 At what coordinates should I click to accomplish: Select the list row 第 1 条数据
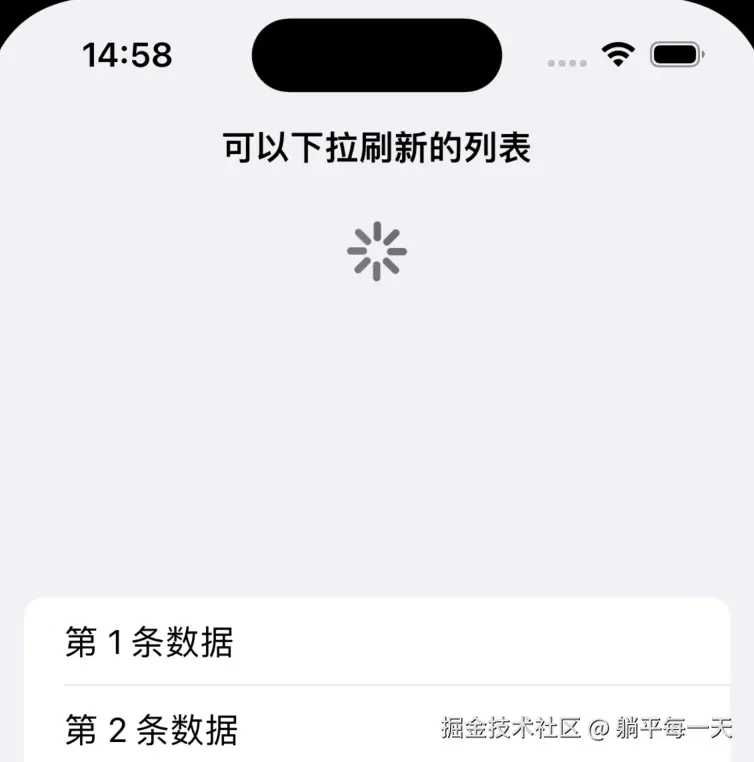150,643
